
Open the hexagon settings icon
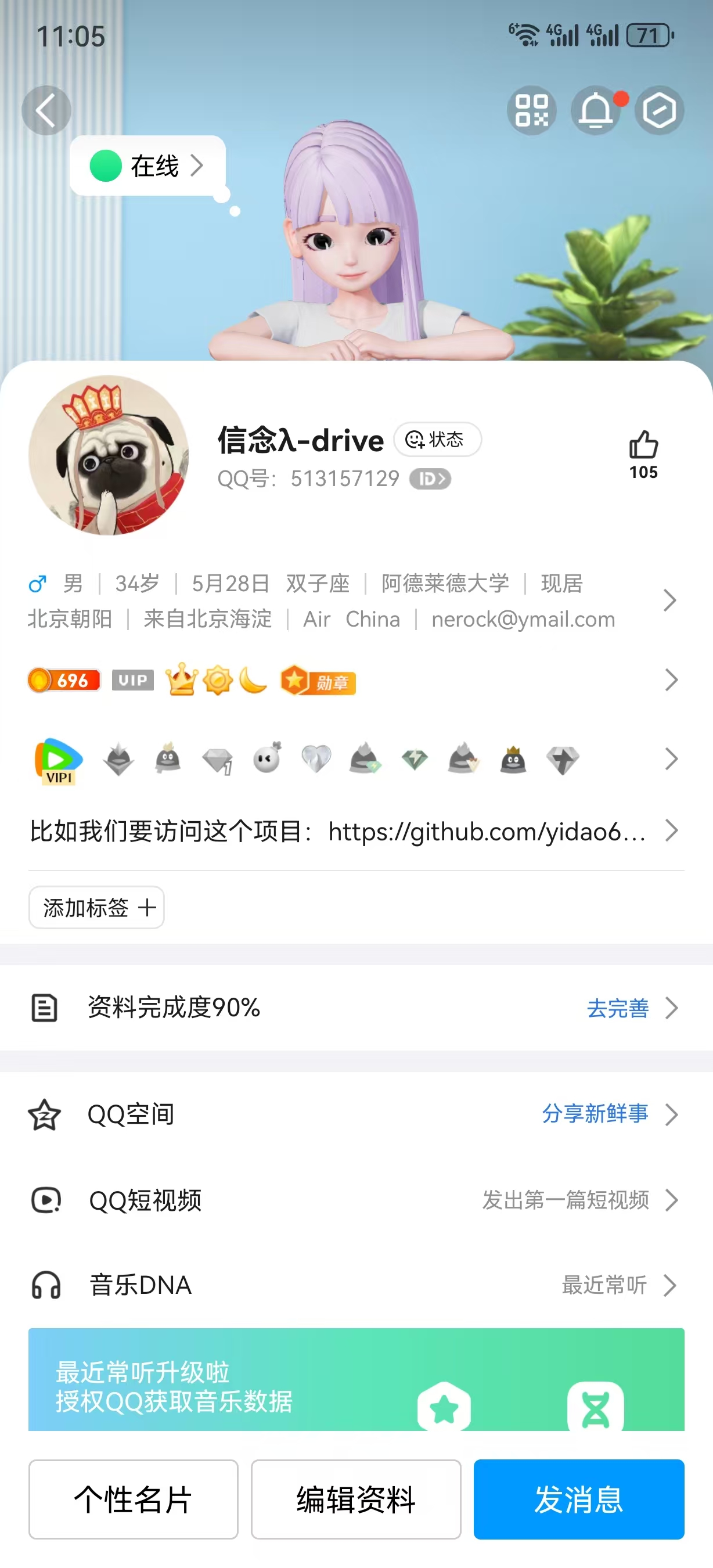660,110
